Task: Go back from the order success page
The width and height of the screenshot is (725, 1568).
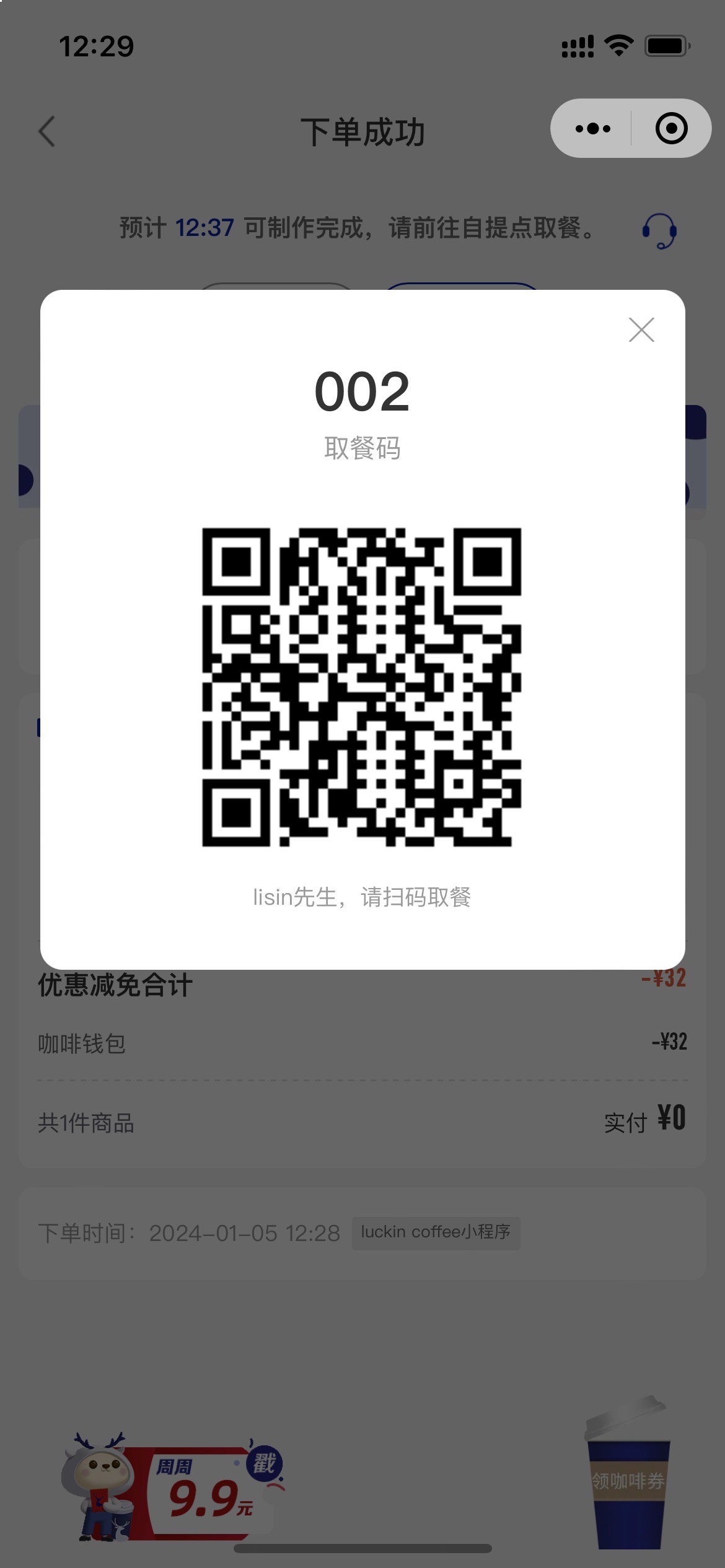Action: (47, 131)
